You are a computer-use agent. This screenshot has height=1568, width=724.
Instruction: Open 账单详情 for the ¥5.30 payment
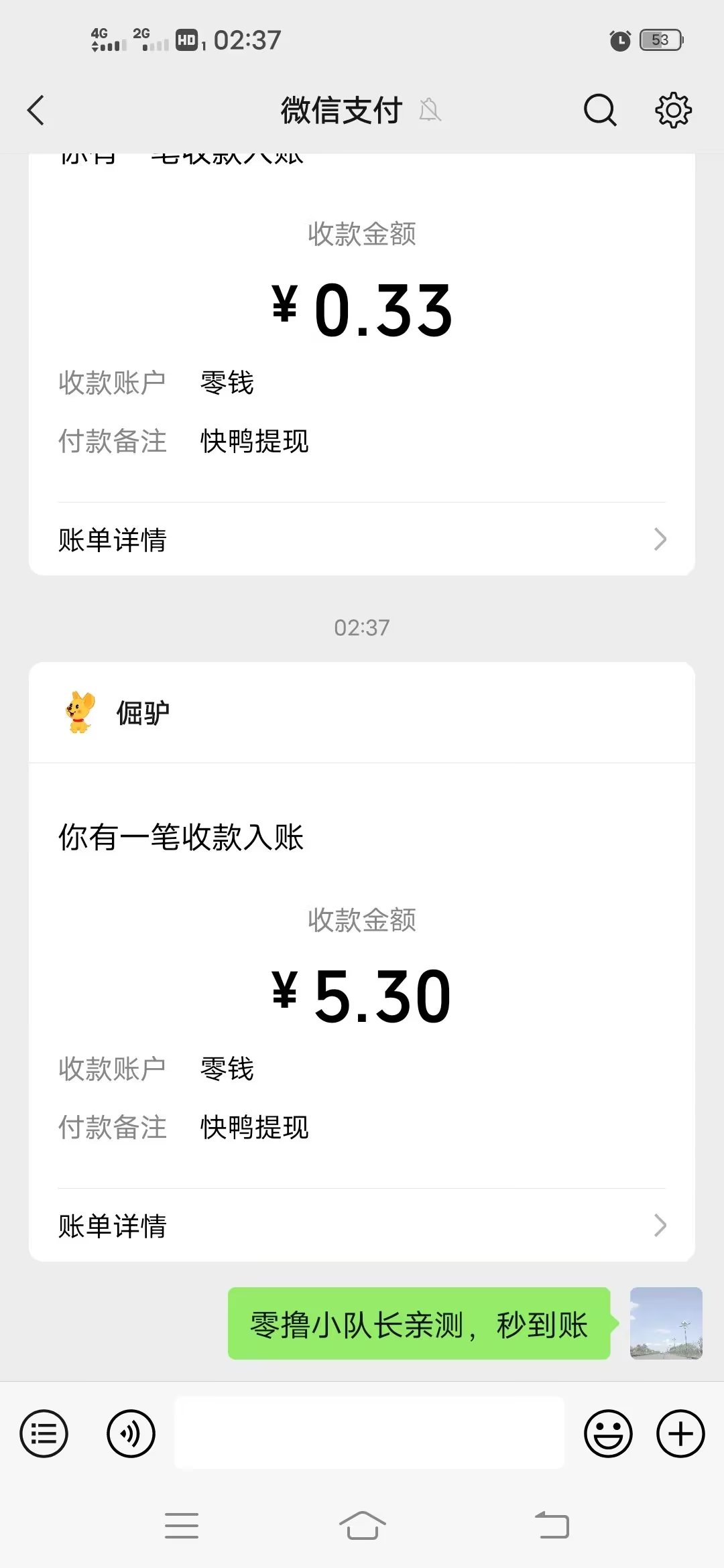pyautogui.click(x=362, y=1226)
